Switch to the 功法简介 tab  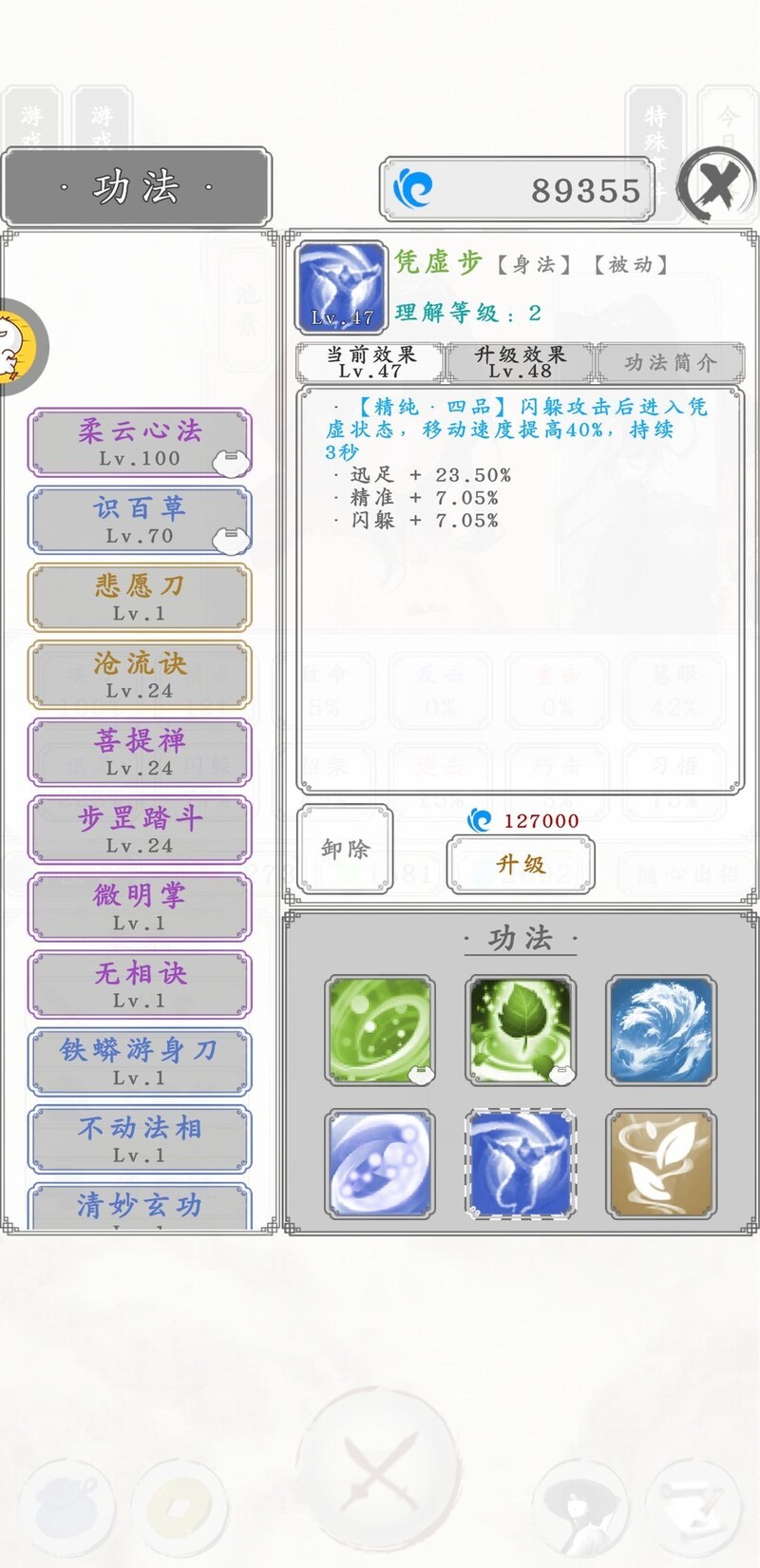click(670, 362)
